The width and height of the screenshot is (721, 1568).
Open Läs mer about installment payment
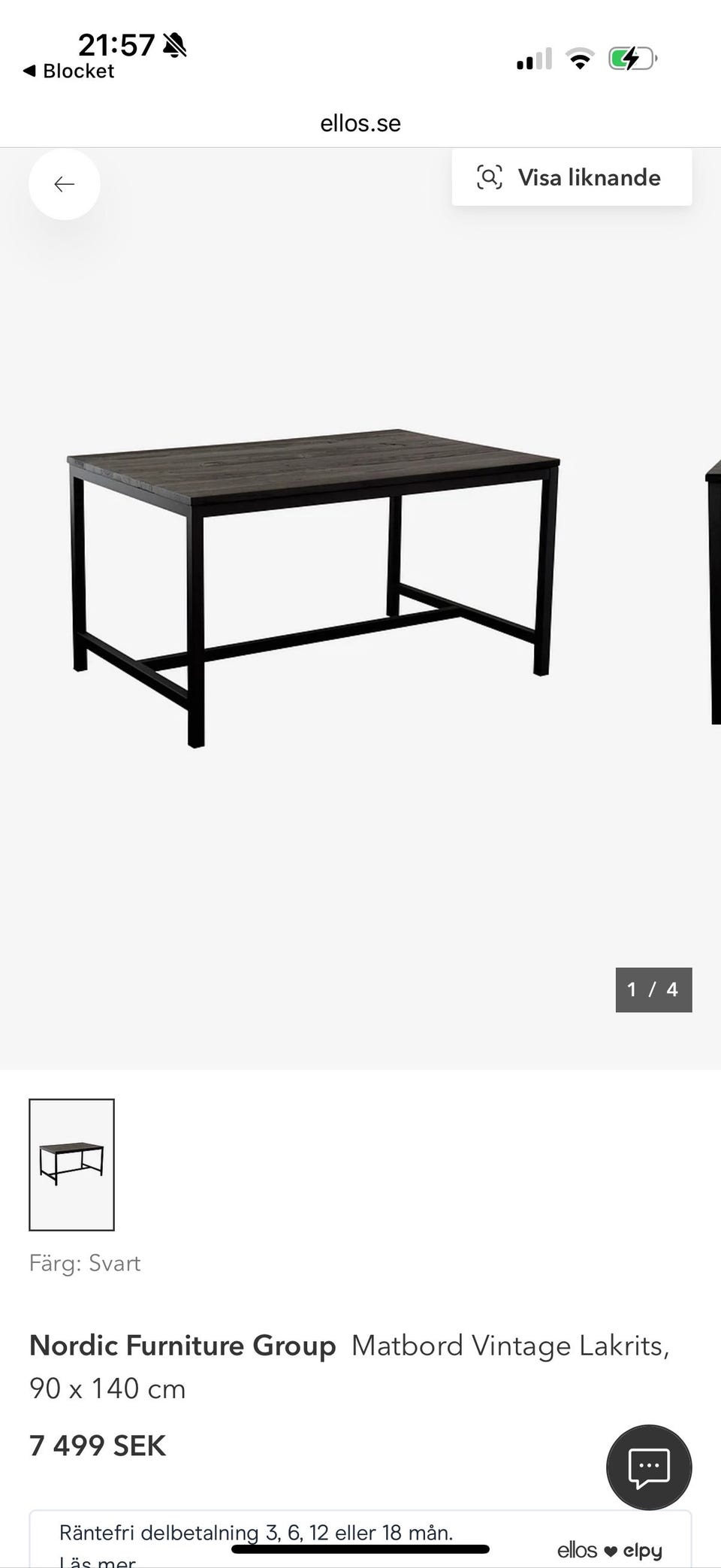click(98, 1561)
